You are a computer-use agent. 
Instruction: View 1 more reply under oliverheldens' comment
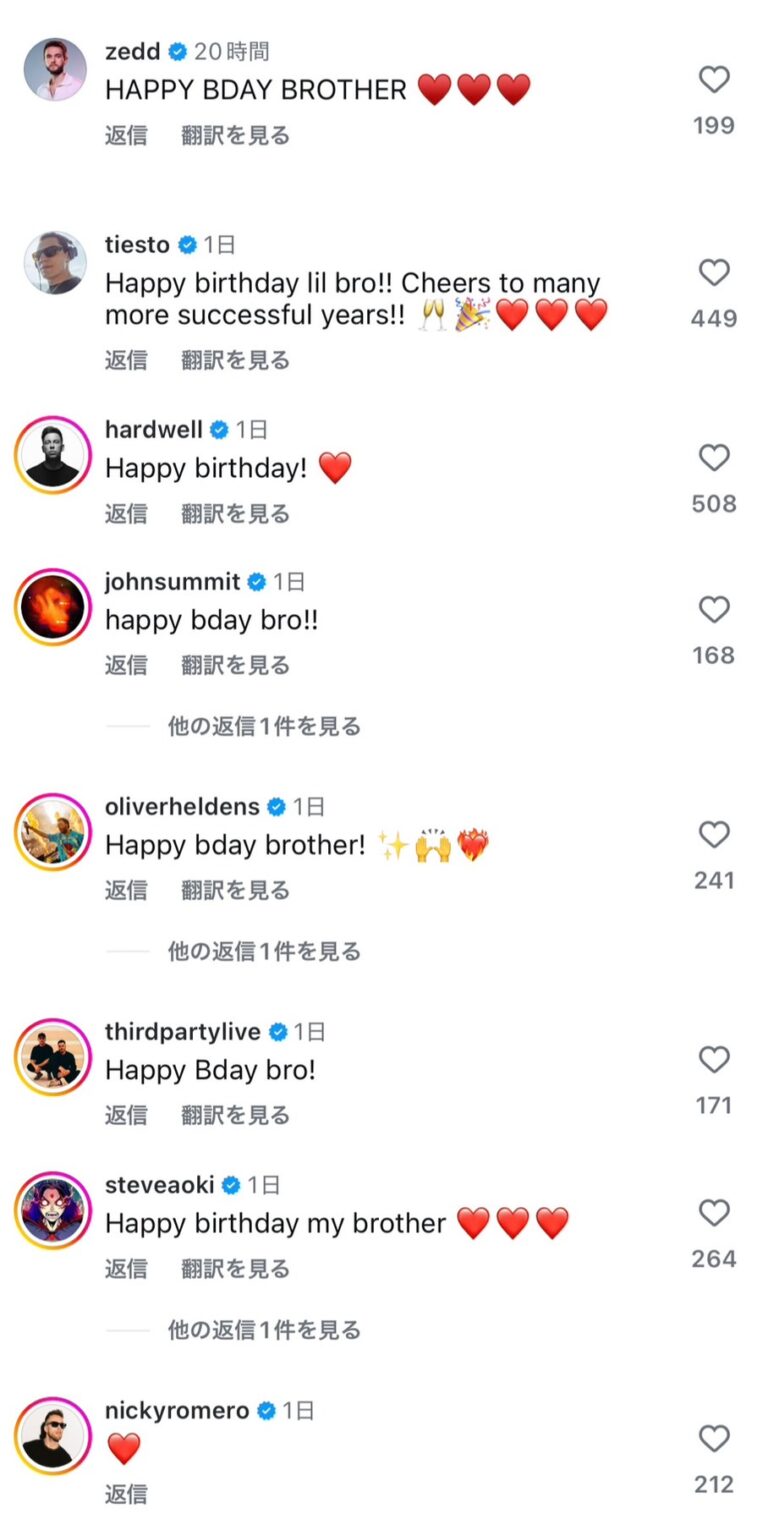tap(263, 951)
